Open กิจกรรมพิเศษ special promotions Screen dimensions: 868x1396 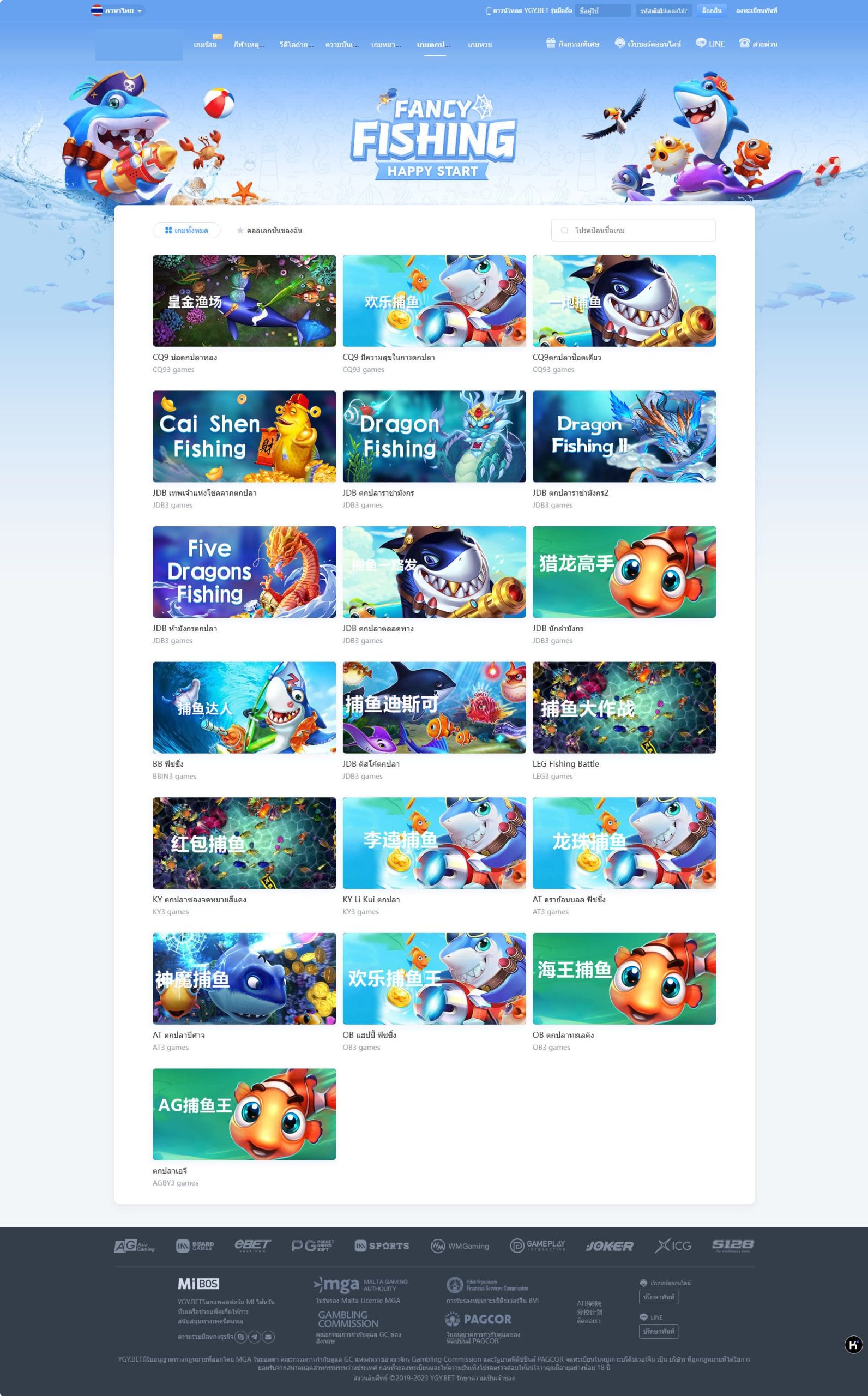click(x=572, y=44)
